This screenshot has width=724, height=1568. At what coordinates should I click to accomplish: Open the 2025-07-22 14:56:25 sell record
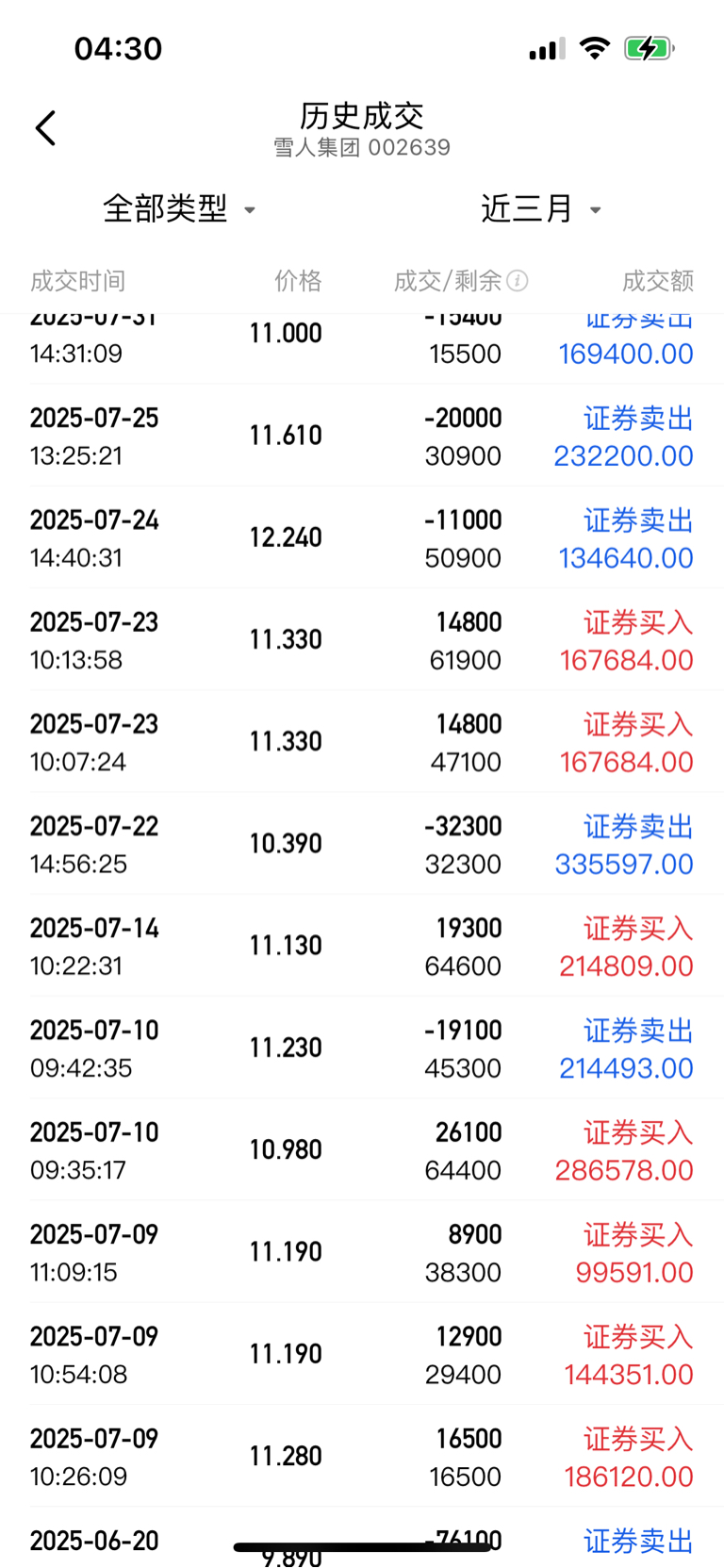point(362,844)
